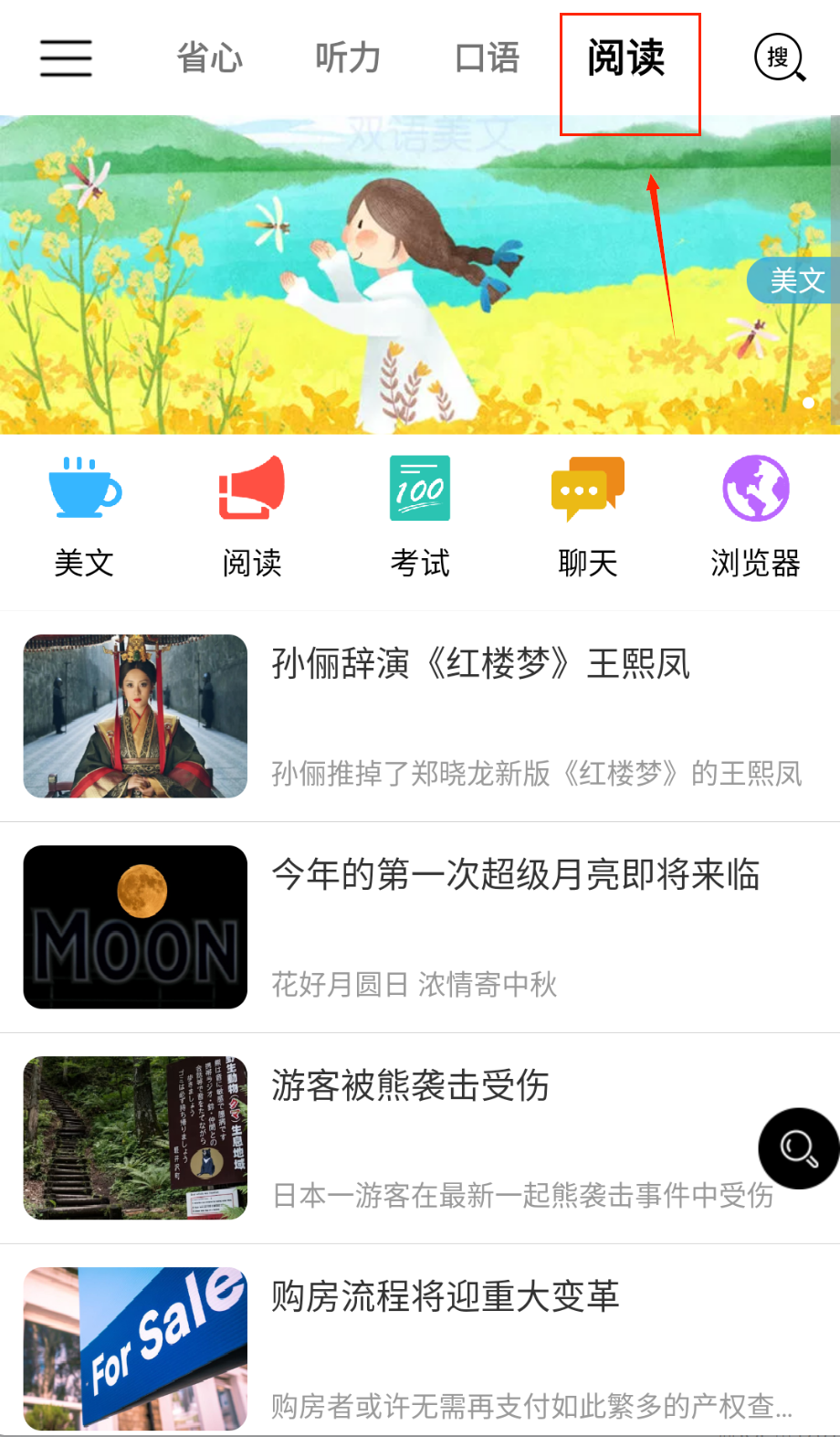Viewport: 840px width, 1437px height.
Task: Open the 考试 shortcut
Action: [x=420, y=517]
